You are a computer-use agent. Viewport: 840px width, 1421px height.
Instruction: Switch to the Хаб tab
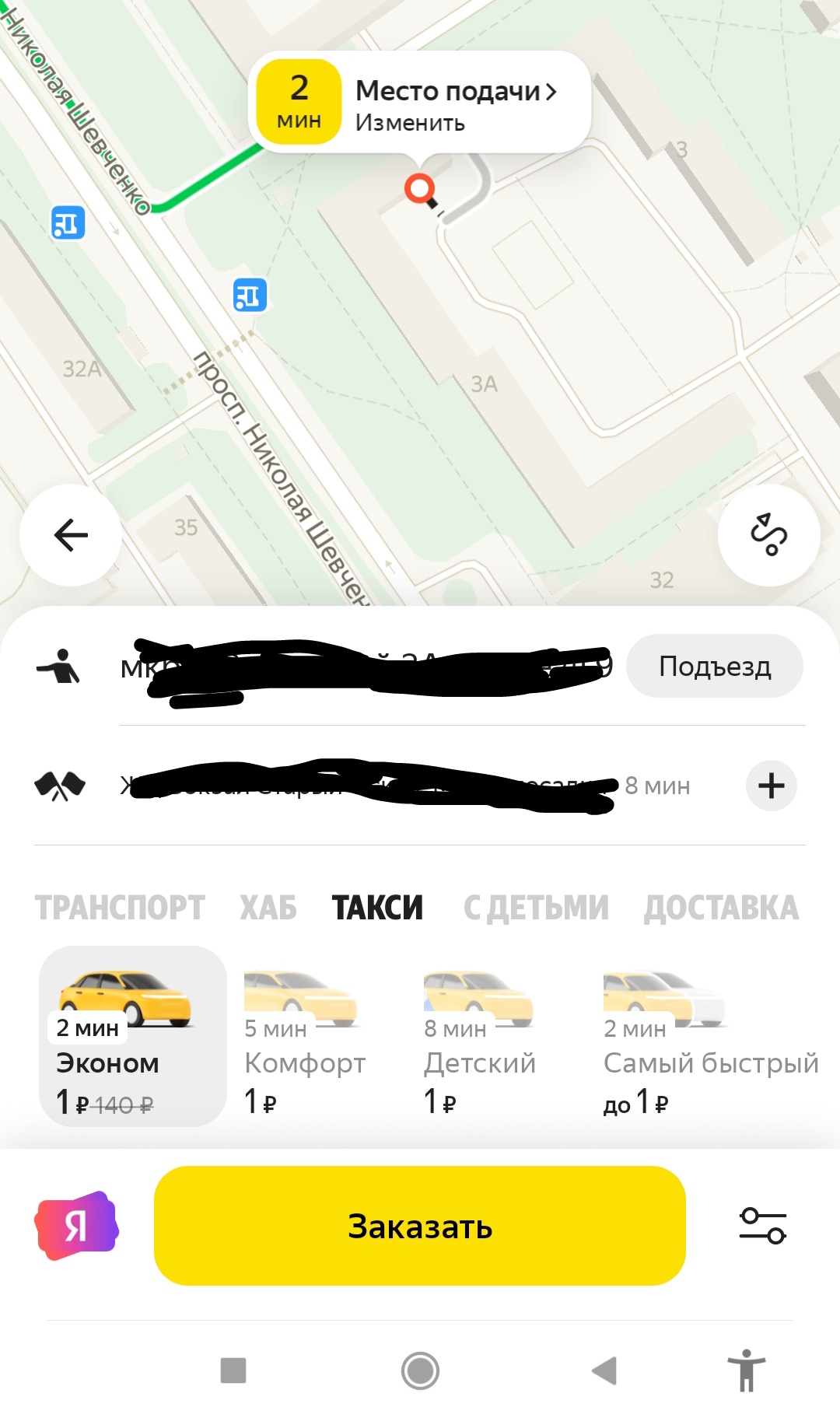[x=268, y=908]
